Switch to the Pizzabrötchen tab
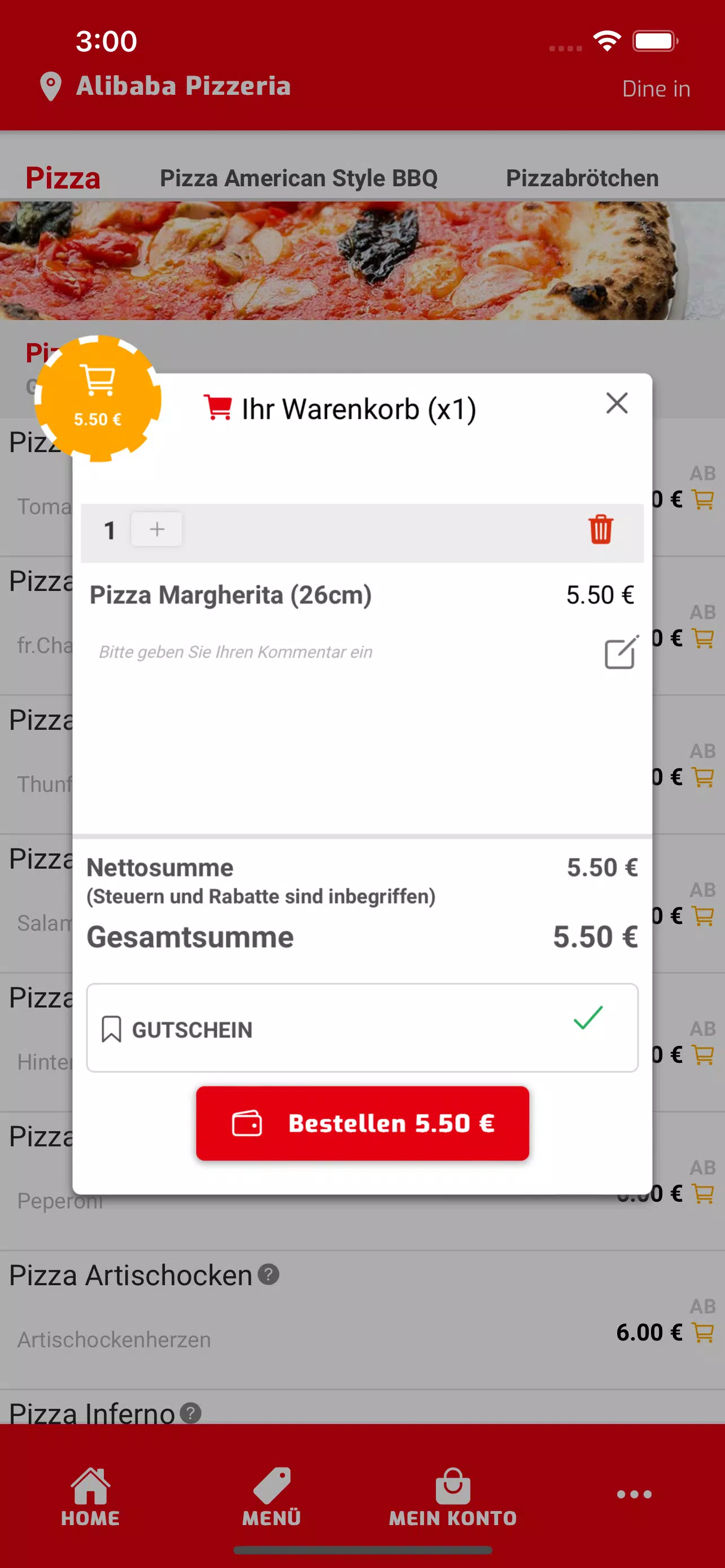 [x=582, y=178]
